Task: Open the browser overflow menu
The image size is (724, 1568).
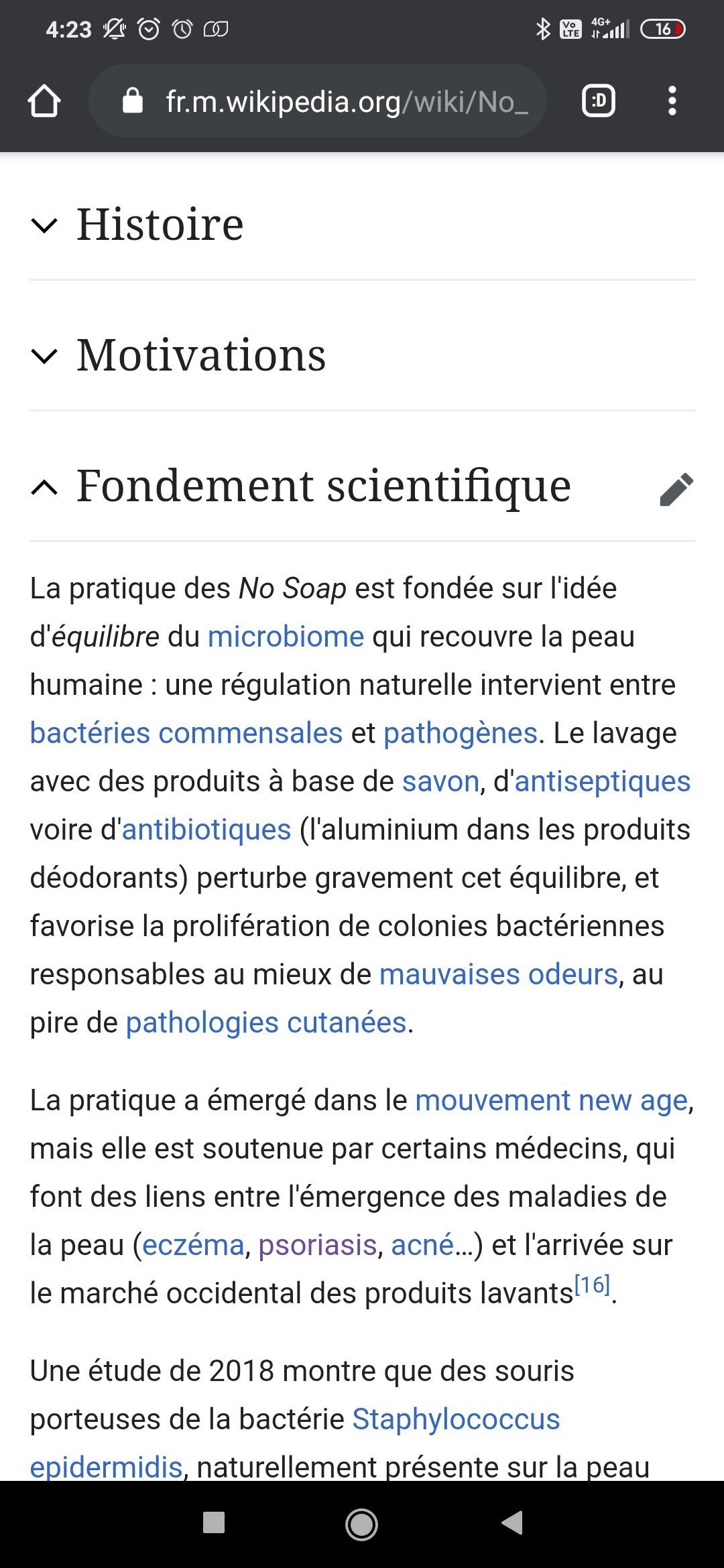Action: tap(672, 101)
